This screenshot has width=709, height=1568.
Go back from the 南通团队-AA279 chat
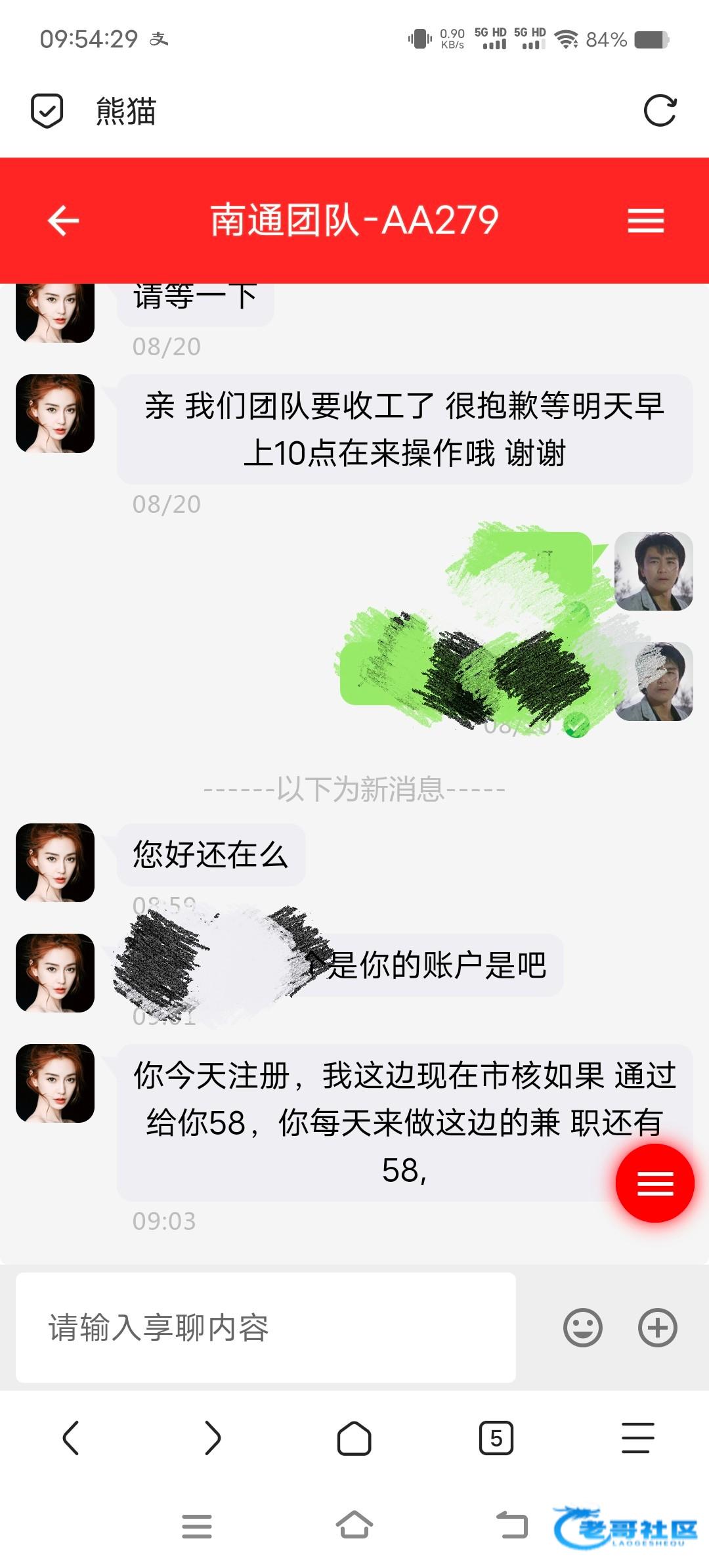coord(64,221)
